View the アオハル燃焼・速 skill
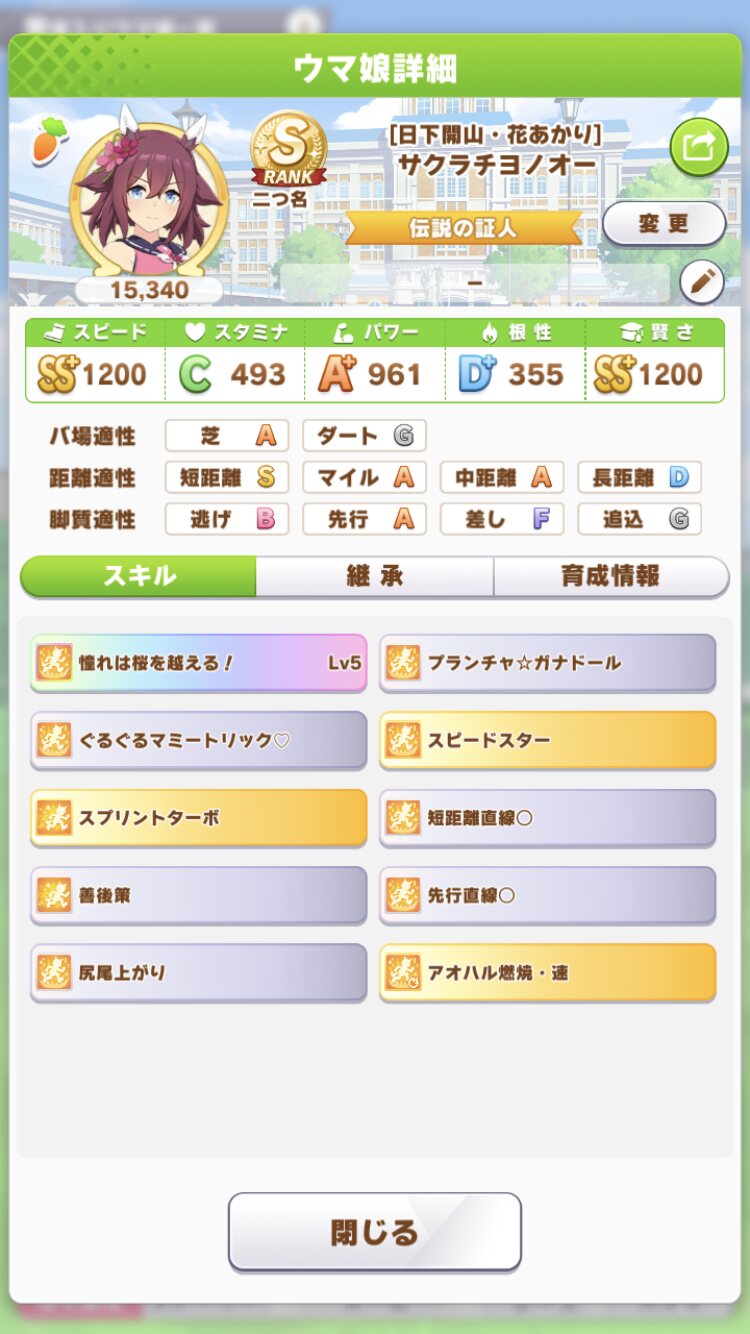Image resolution: width=750 pixels, height=1334 pixels. click(x=547, y=972)
